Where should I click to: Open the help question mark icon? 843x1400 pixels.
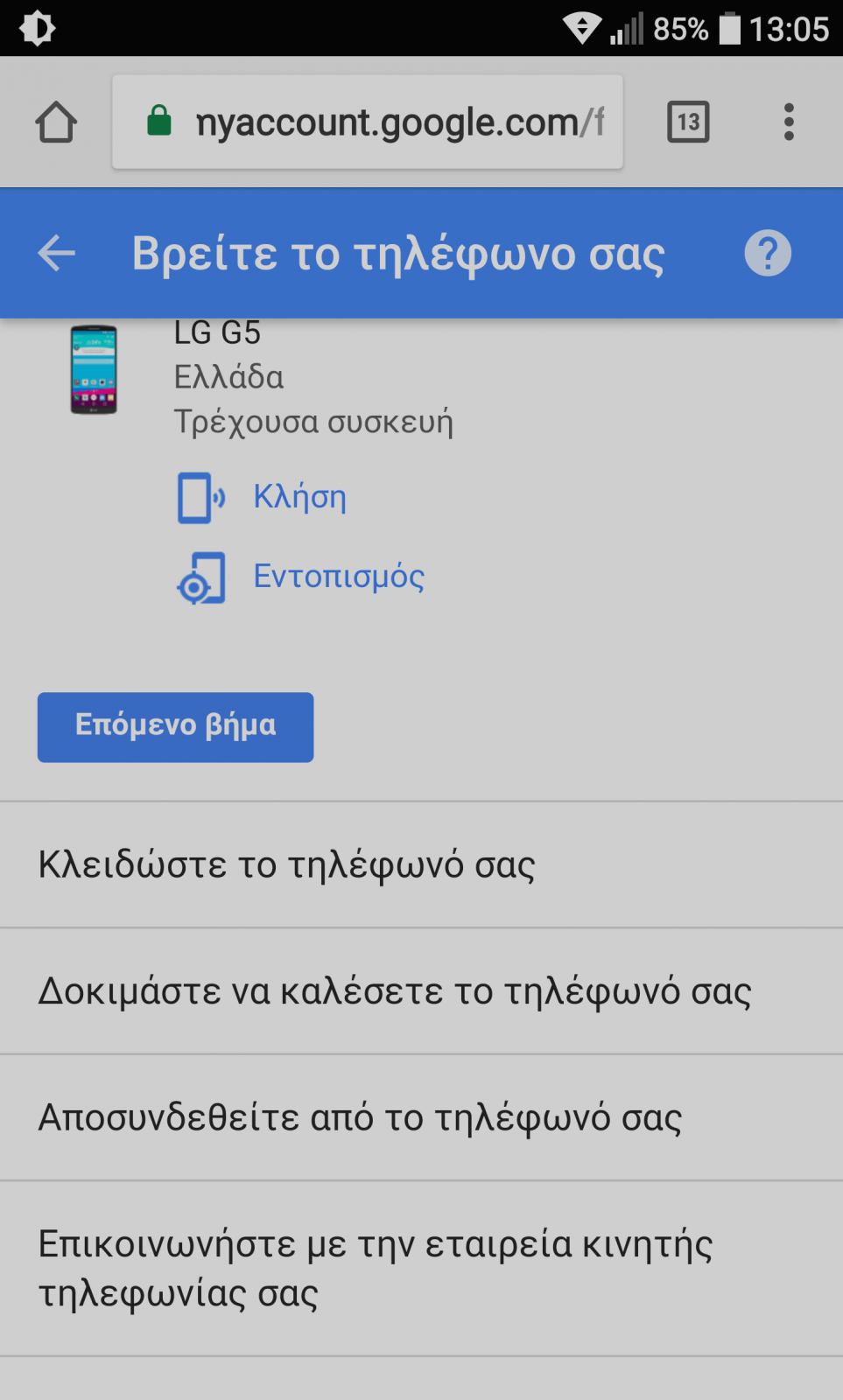pos(768,254)
